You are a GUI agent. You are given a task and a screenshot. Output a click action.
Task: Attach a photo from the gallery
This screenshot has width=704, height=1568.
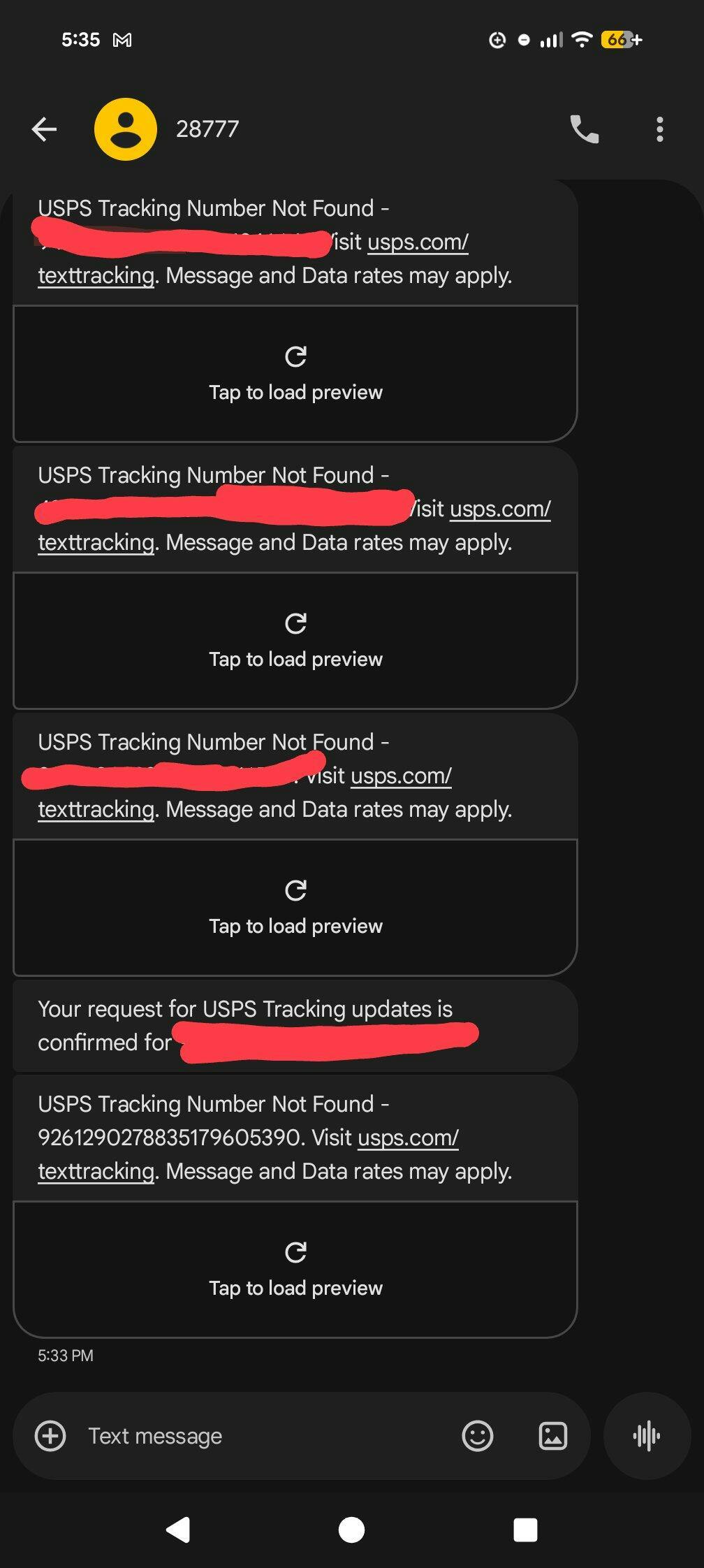(552, 1436)
